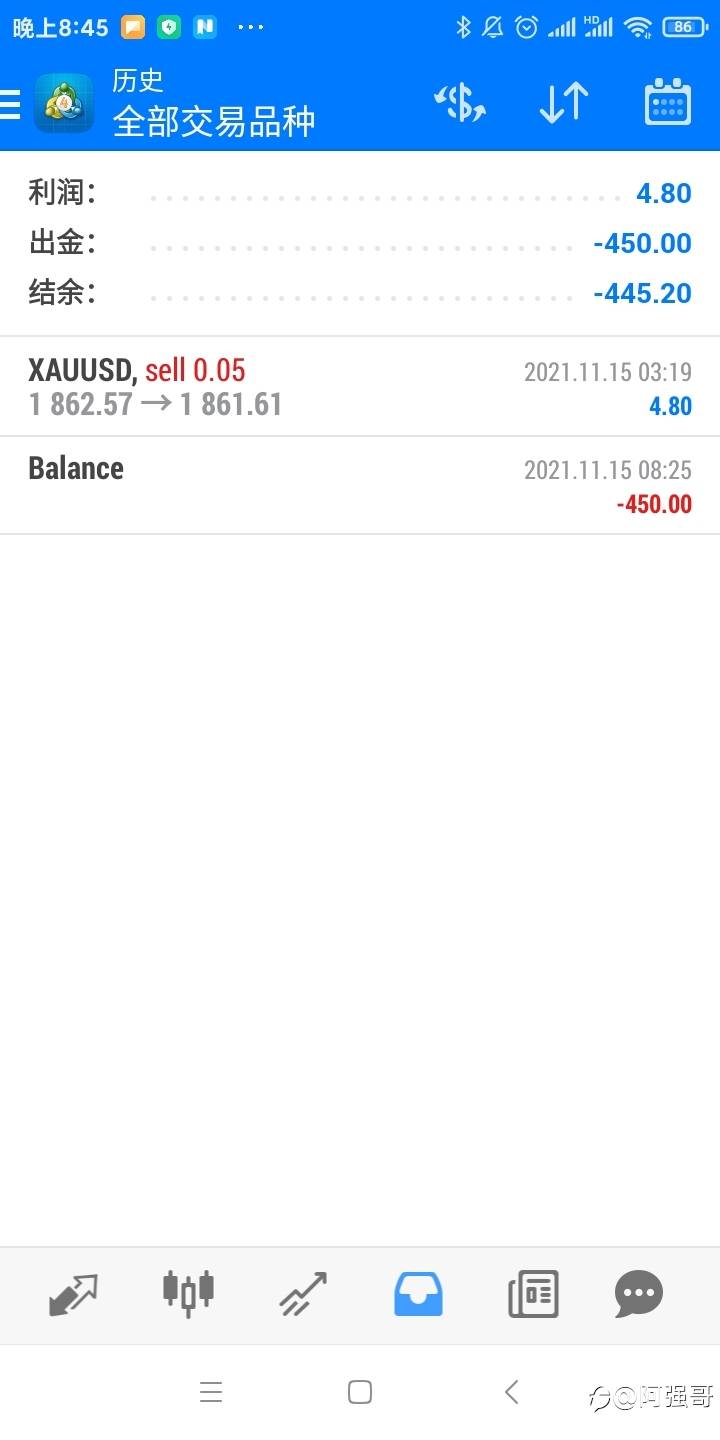Open the calendar date range picker
The image size is (720, 1440).
coord(668,102)
